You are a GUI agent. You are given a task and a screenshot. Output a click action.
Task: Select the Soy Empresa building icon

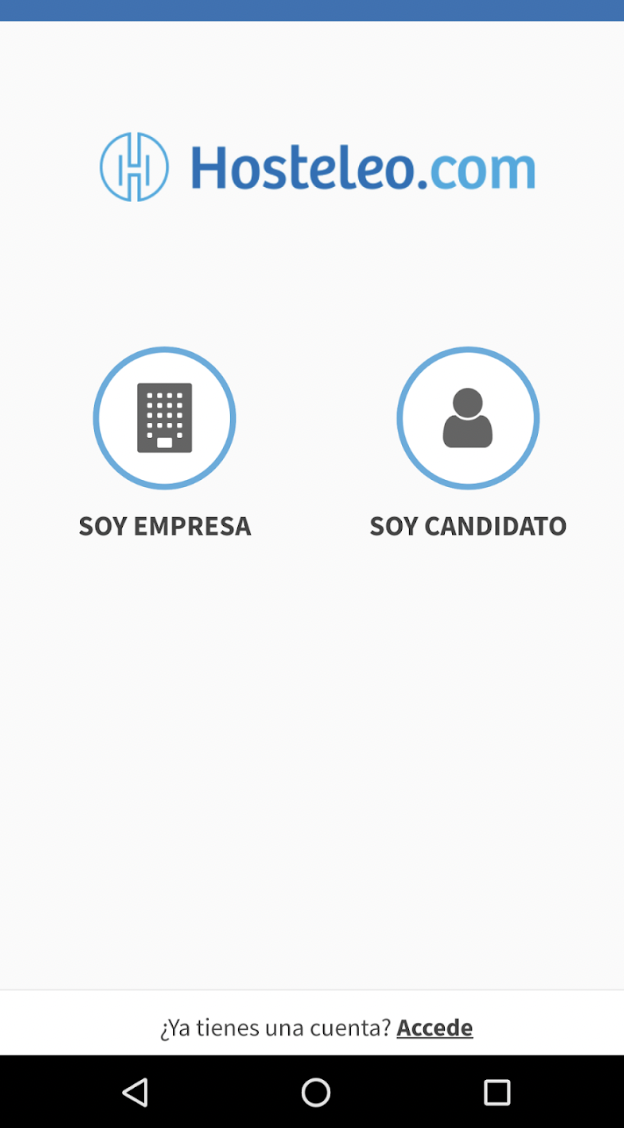pyautogui.click(x=164, y=418)
